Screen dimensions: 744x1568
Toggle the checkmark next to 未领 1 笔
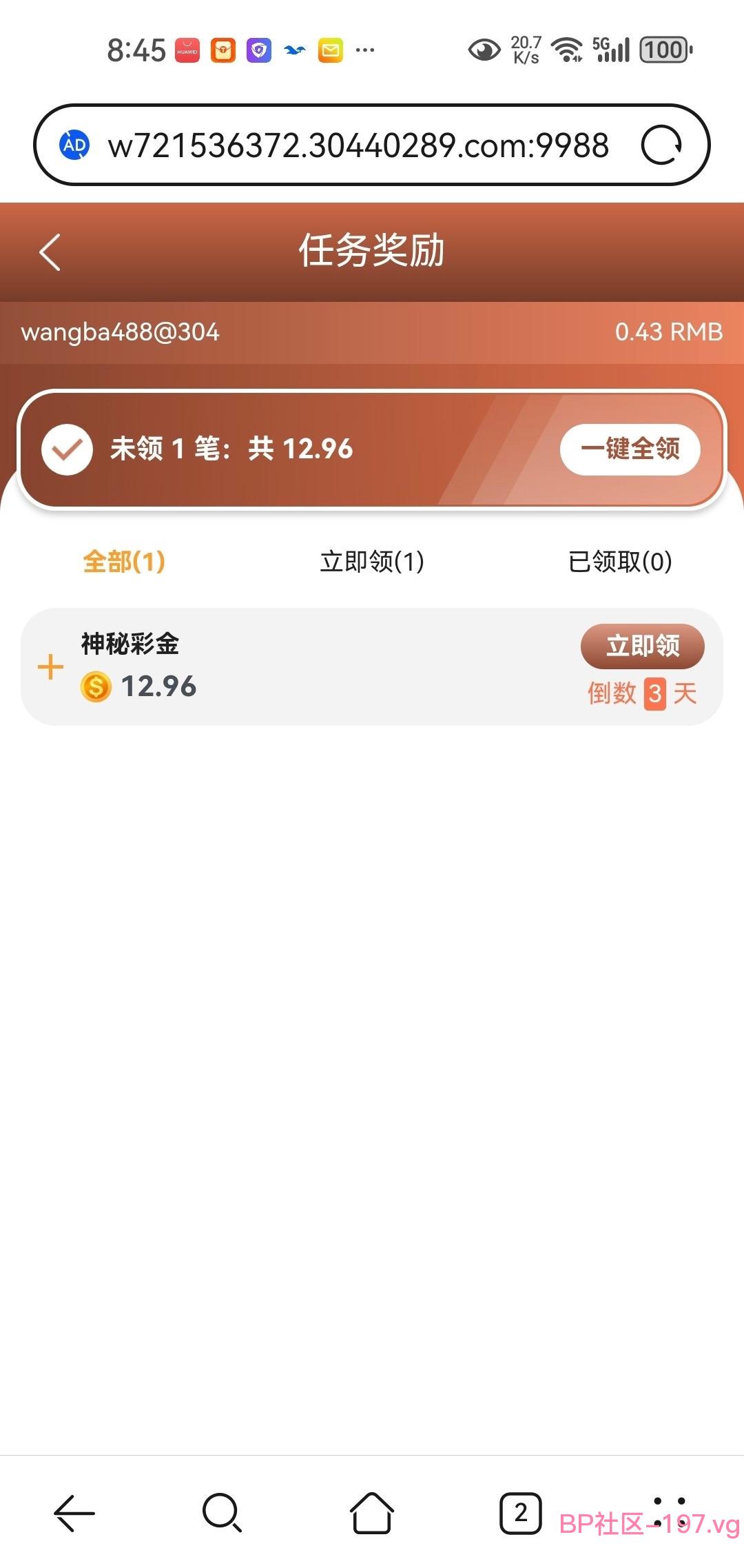tap(67, 449)
